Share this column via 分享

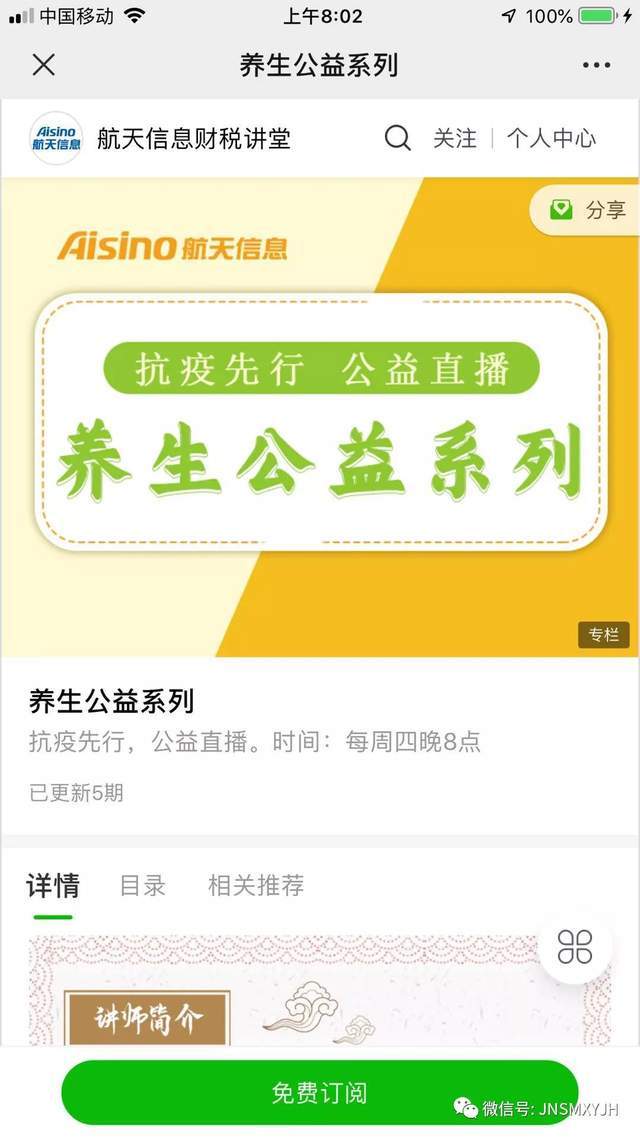pos(589,210)
